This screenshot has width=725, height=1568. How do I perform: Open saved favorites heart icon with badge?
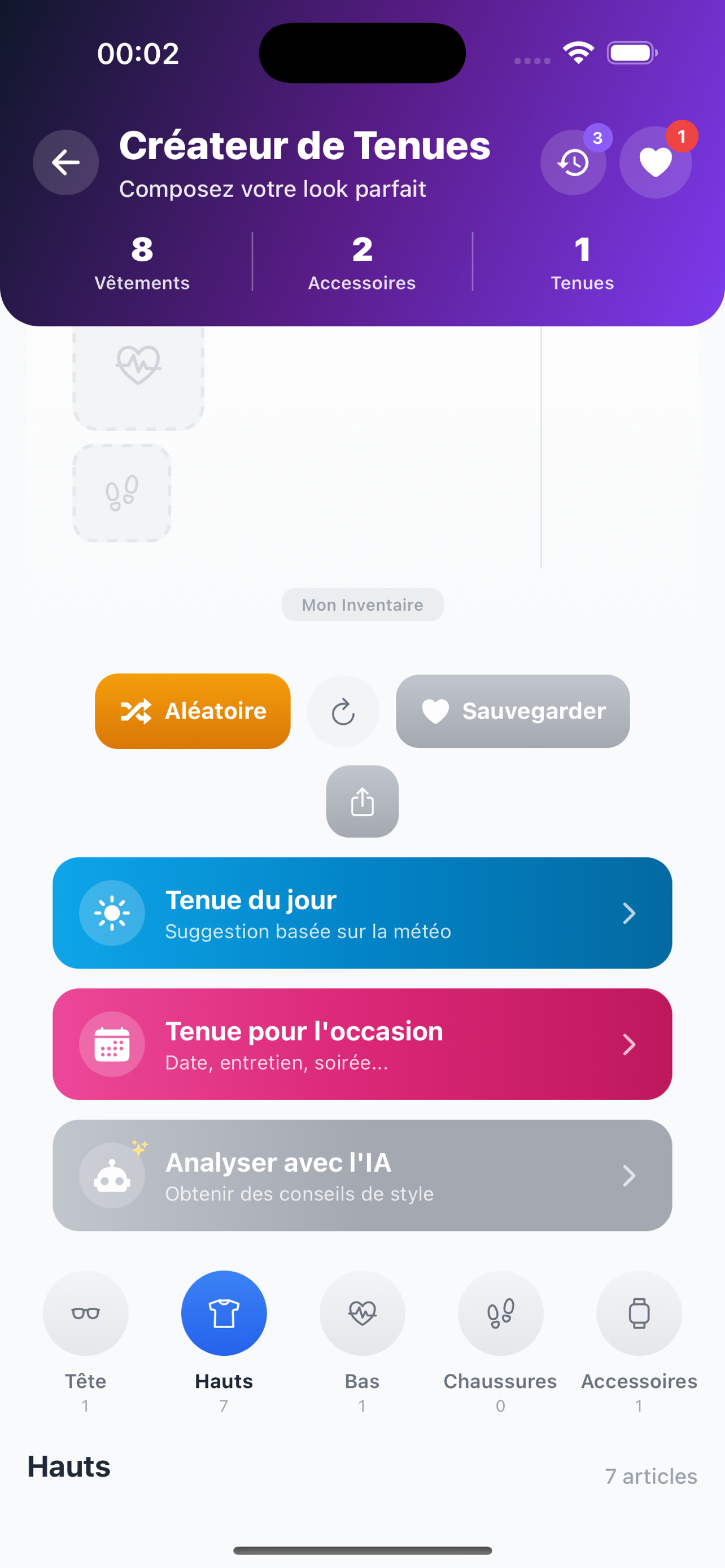pyautogui.click(x=654, y=163)
